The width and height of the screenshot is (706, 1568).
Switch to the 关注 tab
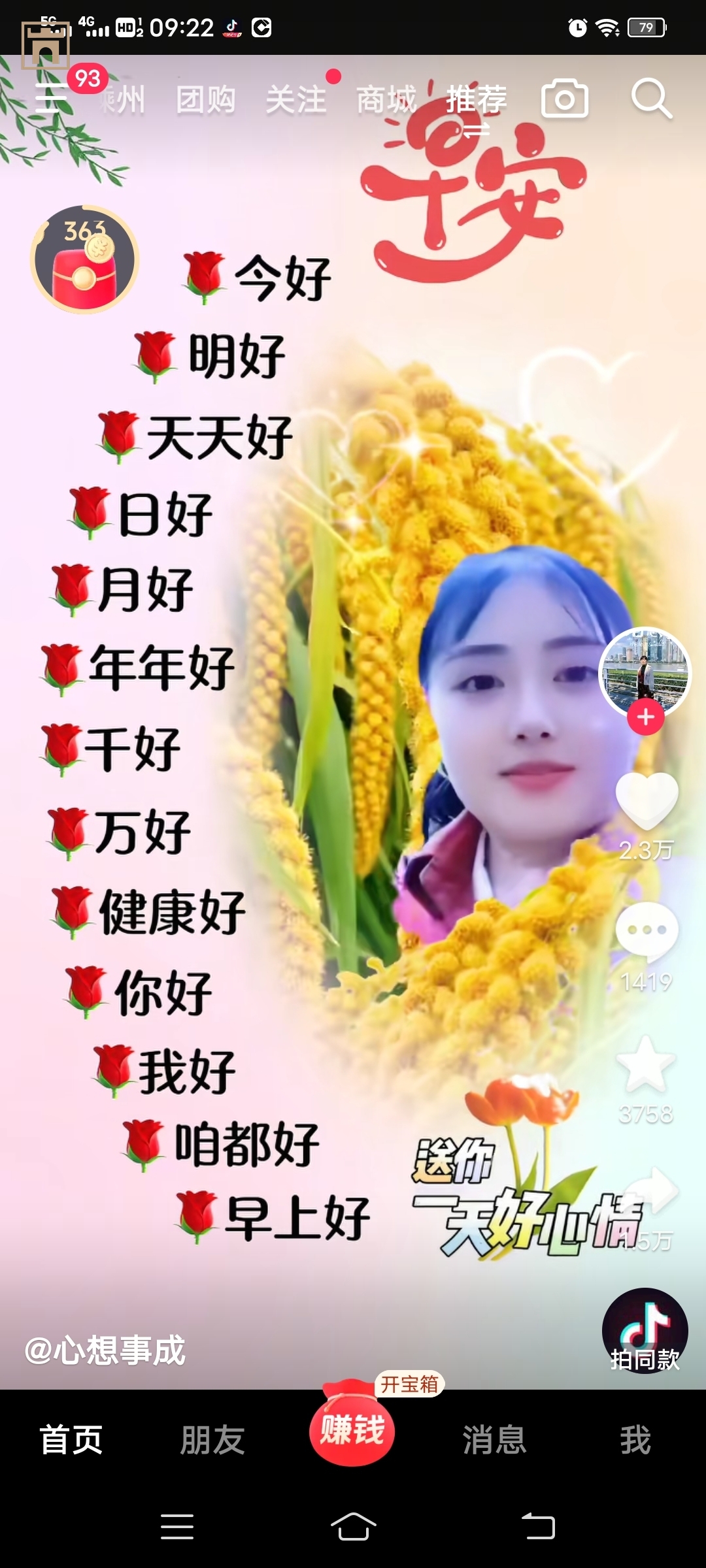click(x=296, y=100)
